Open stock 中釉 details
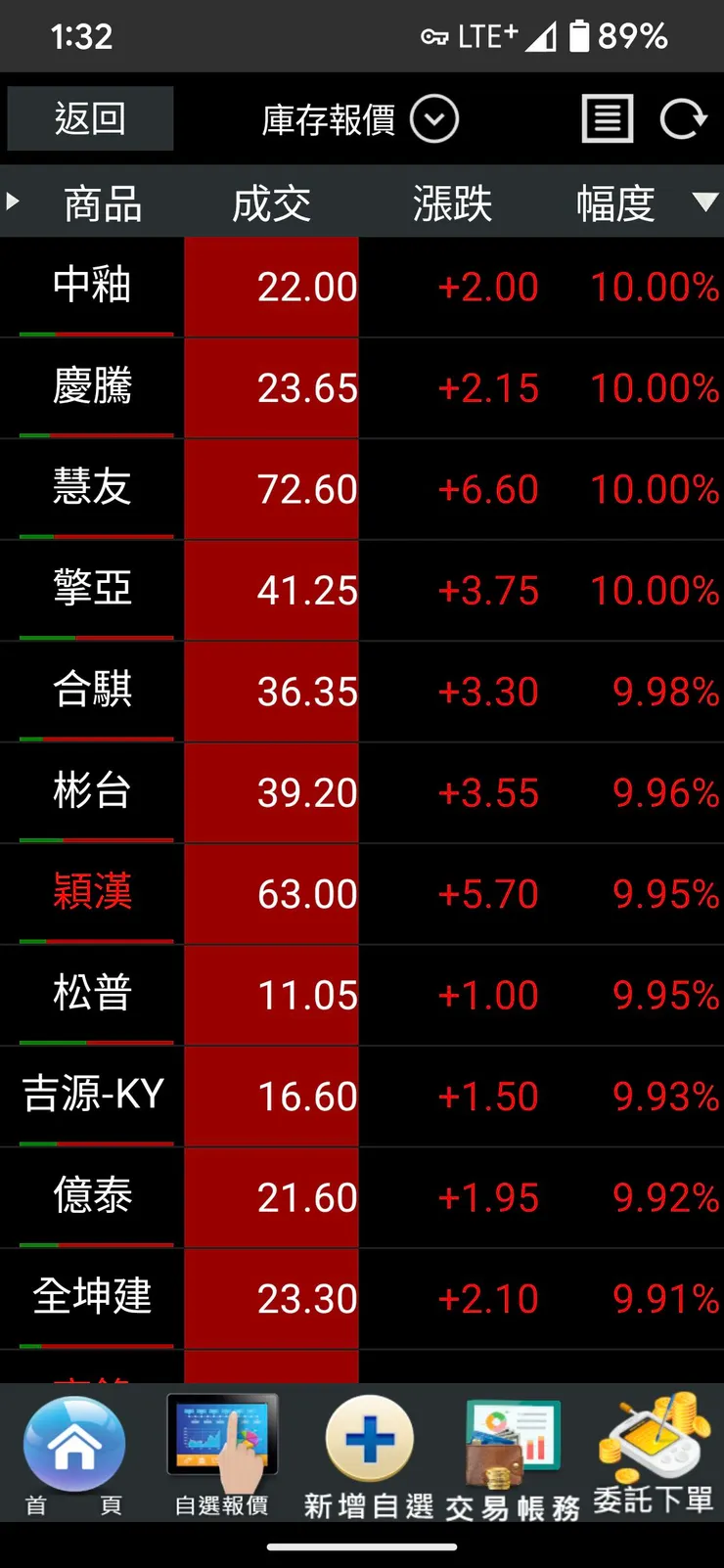Screen dimensions: 724x1568 point(92,286)
